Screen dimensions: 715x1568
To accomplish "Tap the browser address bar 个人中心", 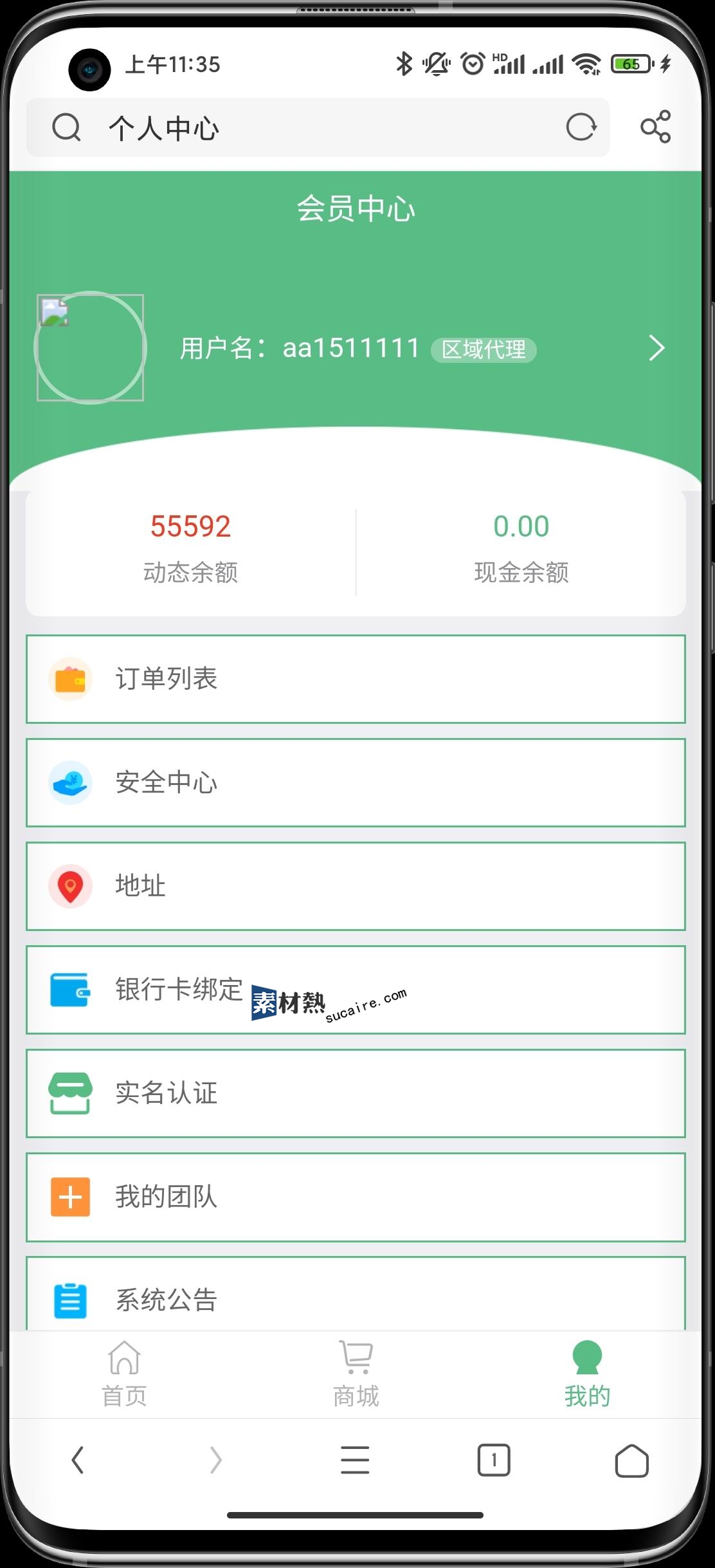I will 318,127.
